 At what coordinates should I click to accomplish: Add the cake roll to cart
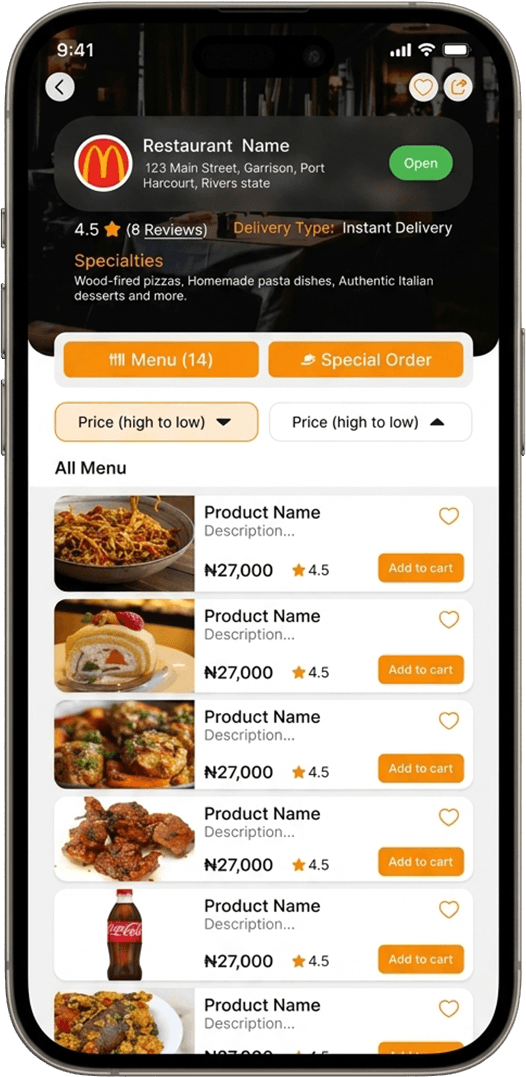tap(421, 670)
